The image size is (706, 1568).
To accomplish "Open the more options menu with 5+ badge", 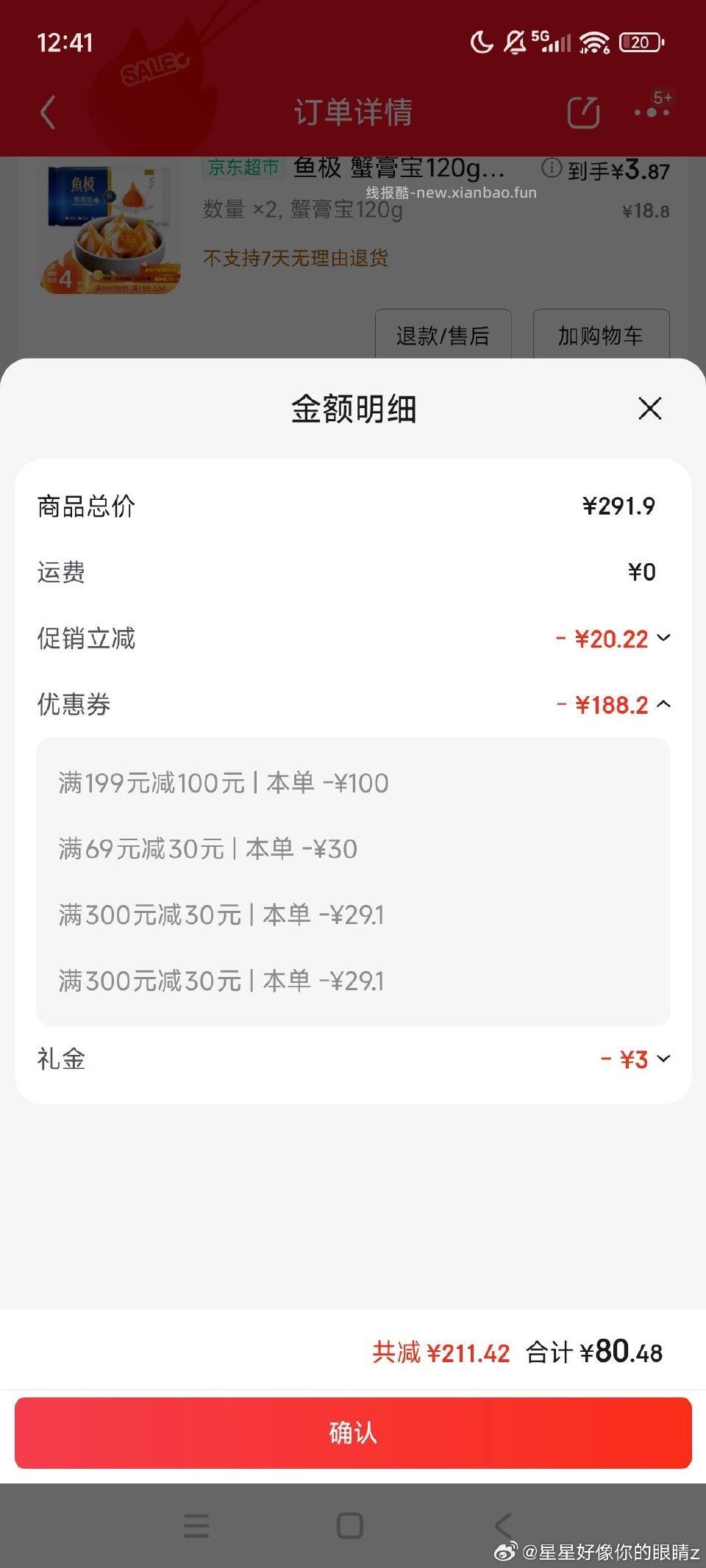I will 650,112.
